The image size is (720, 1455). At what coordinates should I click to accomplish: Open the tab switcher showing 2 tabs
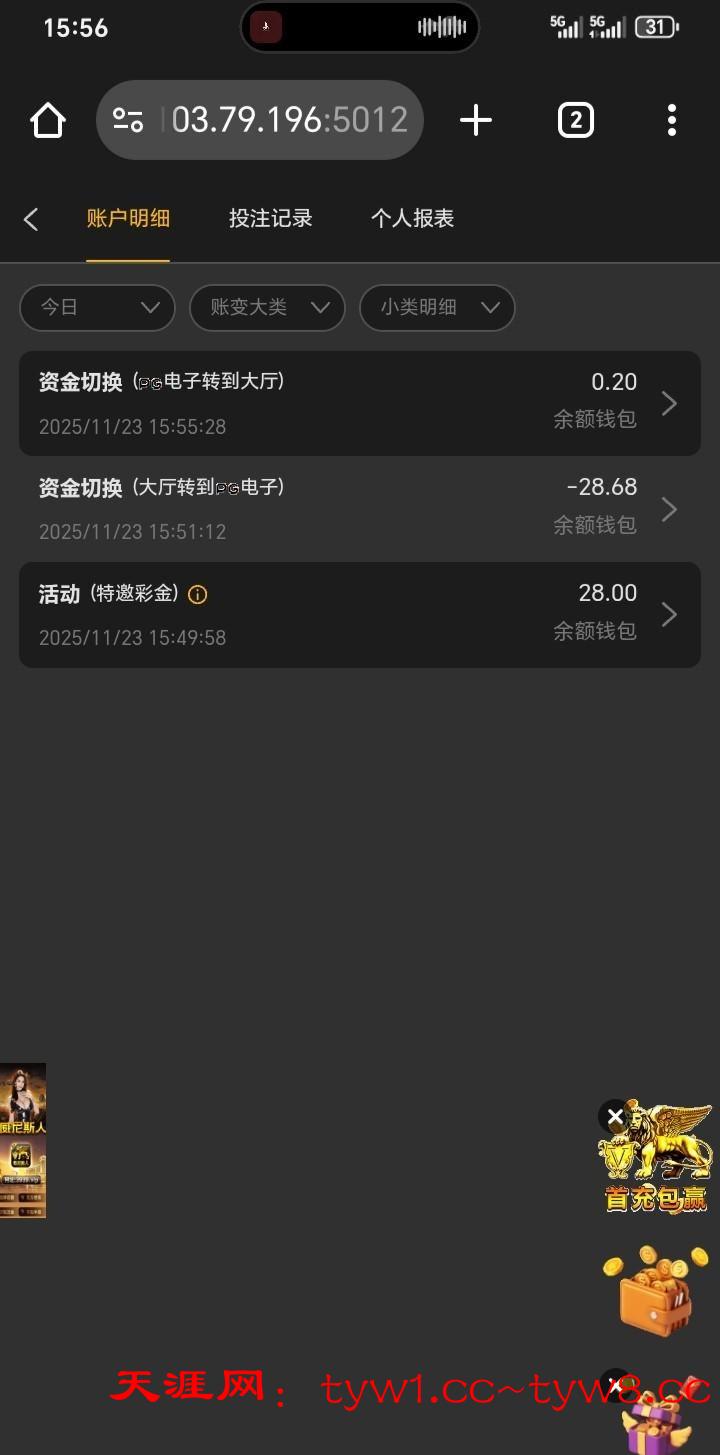pos(575,121)
